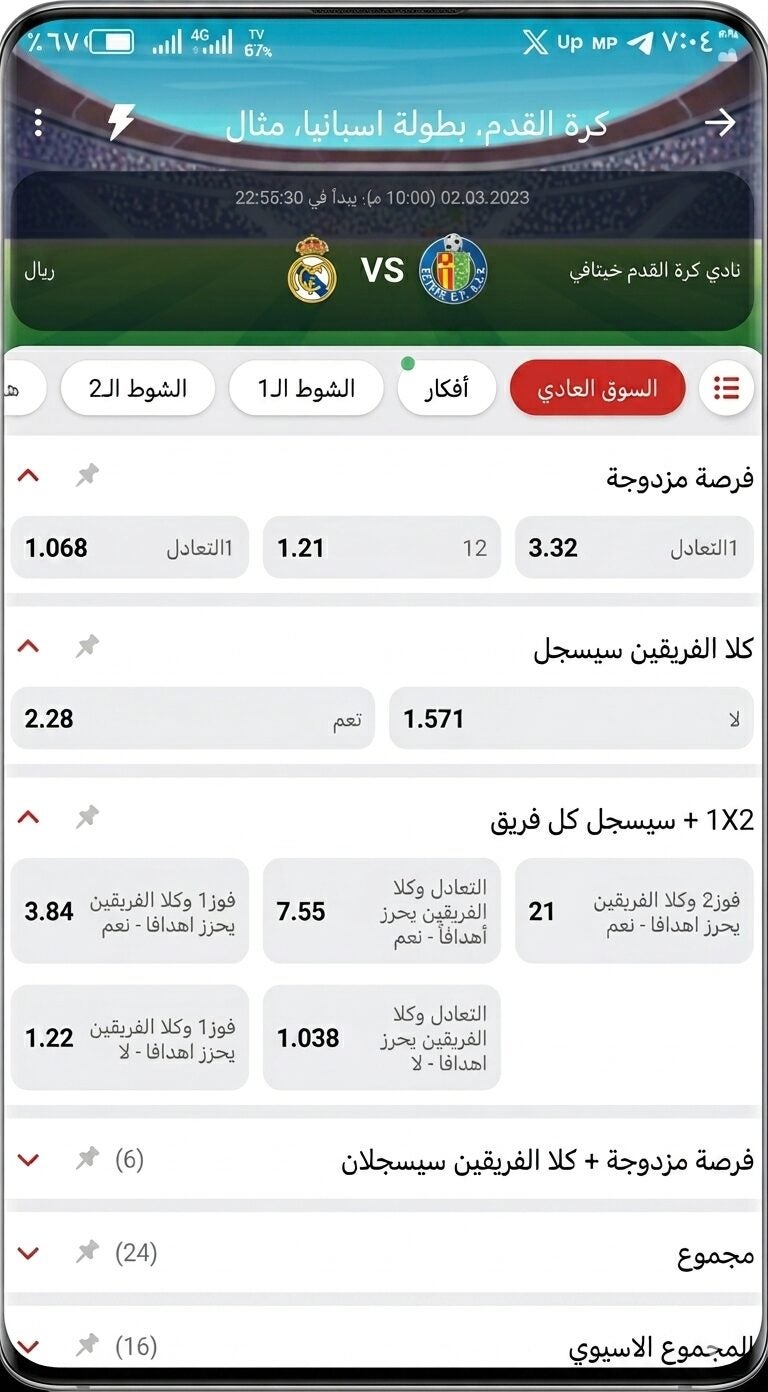Screen dimensions: 768x1392
Task: Select the 12 double chance odds 1.21
Action: (381, 548)
